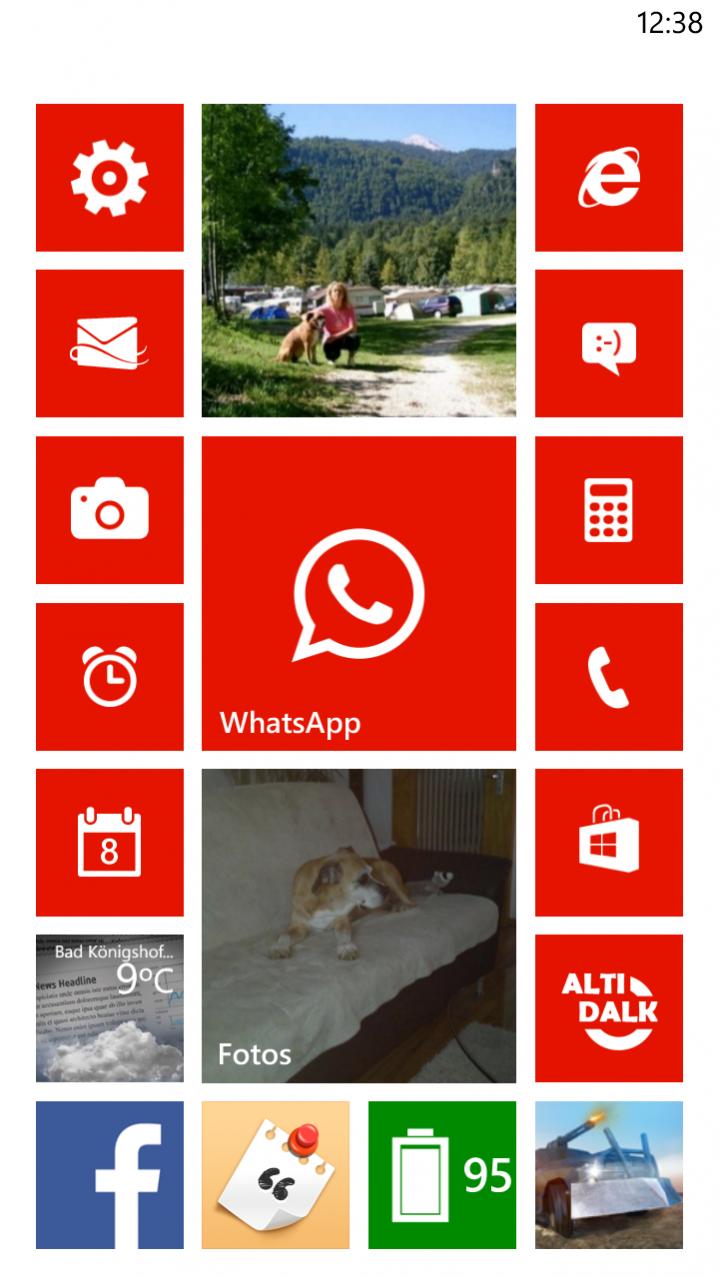
Task: Open the Bad Königshofen weather tile
Action: pos(109,1008)
